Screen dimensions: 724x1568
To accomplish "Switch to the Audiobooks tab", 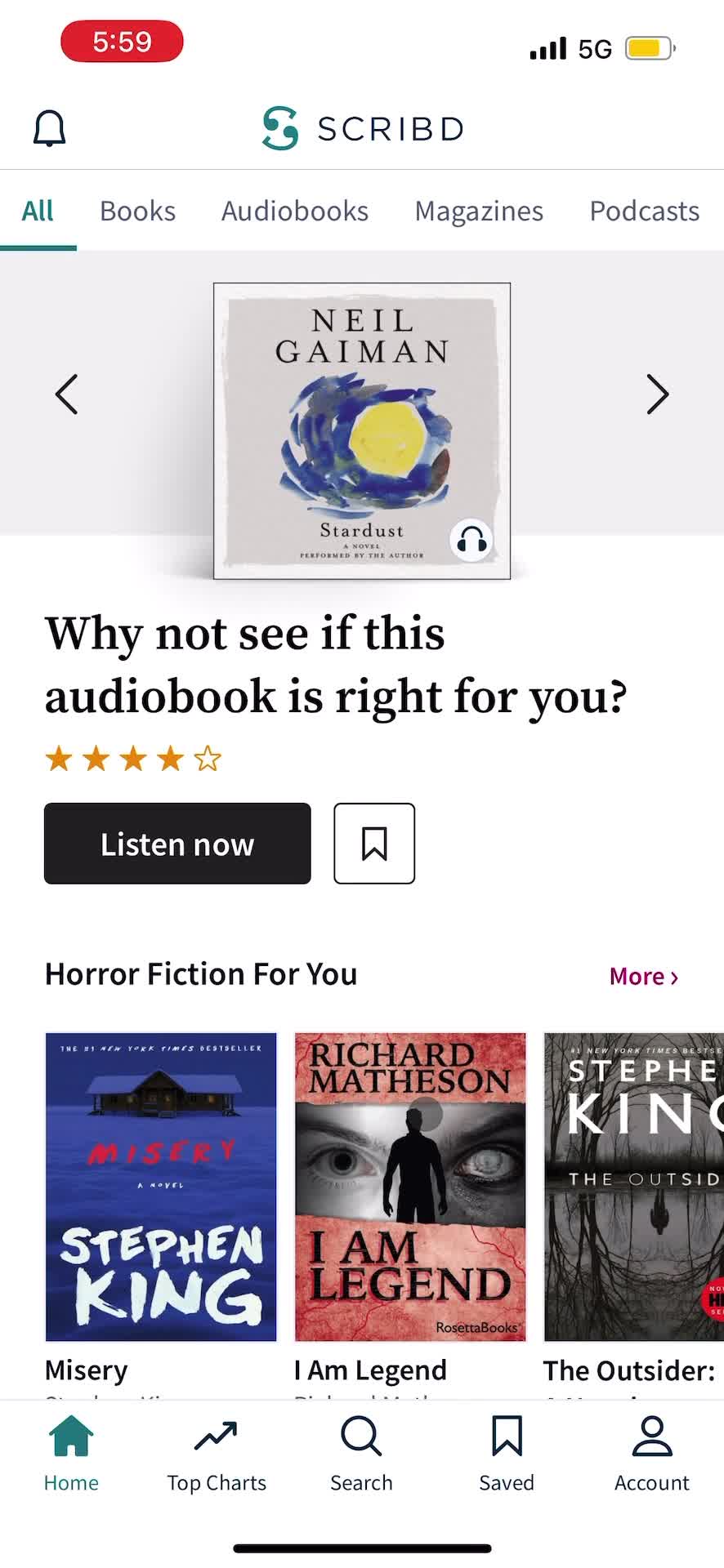I will (294, 211).
